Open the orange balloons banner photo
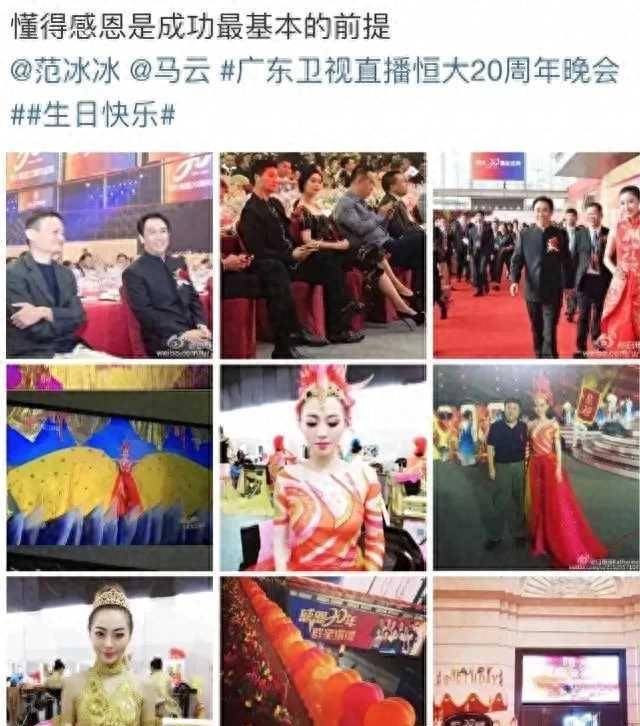 click(323, 650)
